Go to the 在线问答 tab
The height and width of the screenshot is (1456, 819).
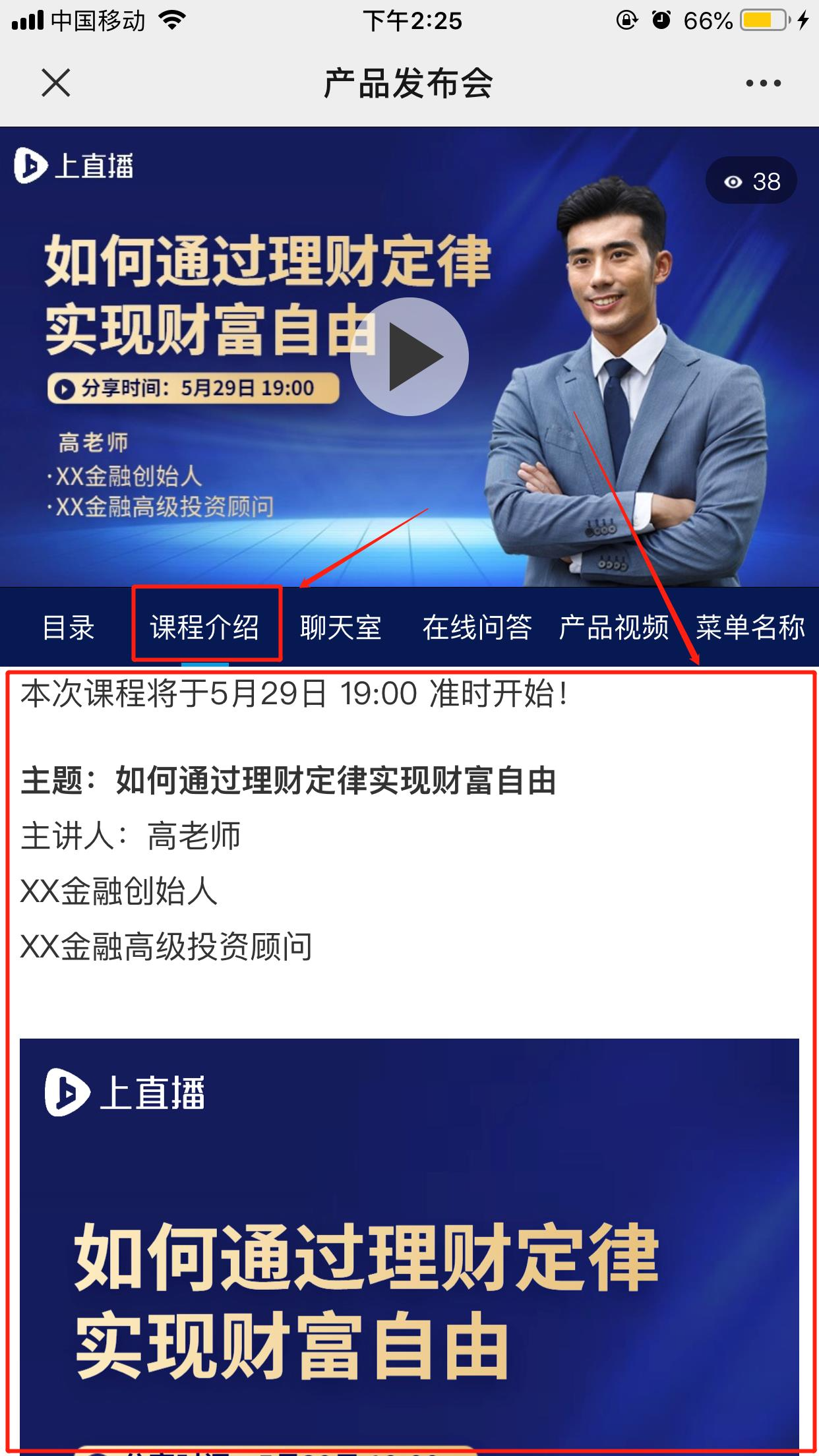point(477,627)
